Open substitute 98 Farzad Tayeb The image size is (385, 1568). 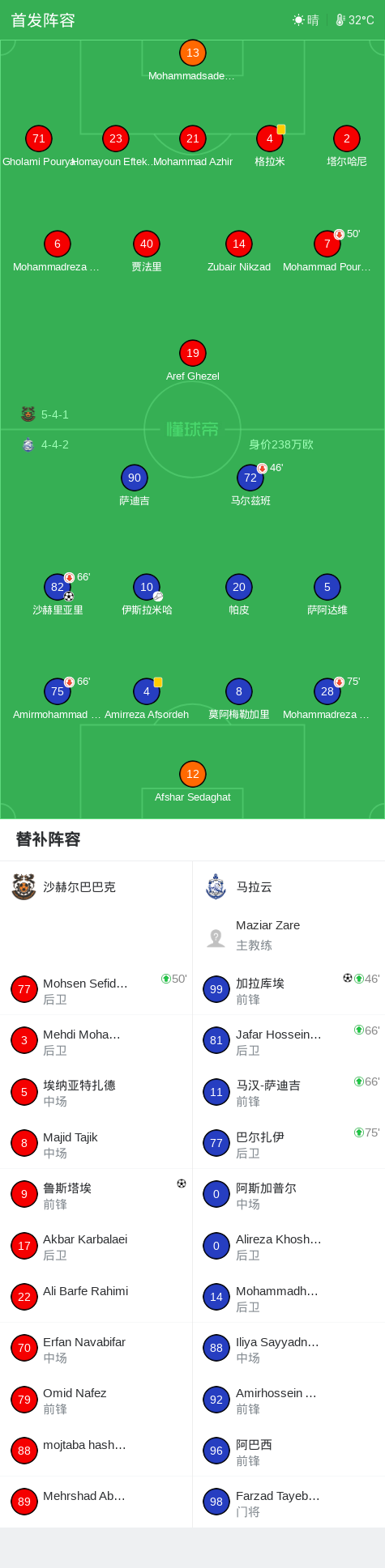(289, 1502)
